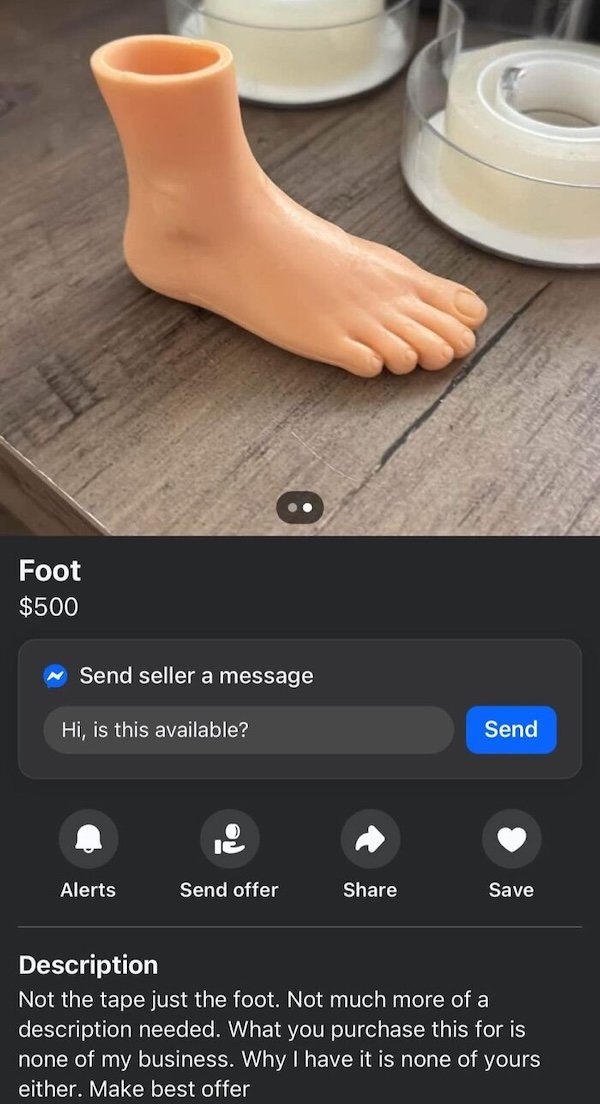
Task: Send the 'Hi, is this available?' message
Action: click(x=510, y=730)
